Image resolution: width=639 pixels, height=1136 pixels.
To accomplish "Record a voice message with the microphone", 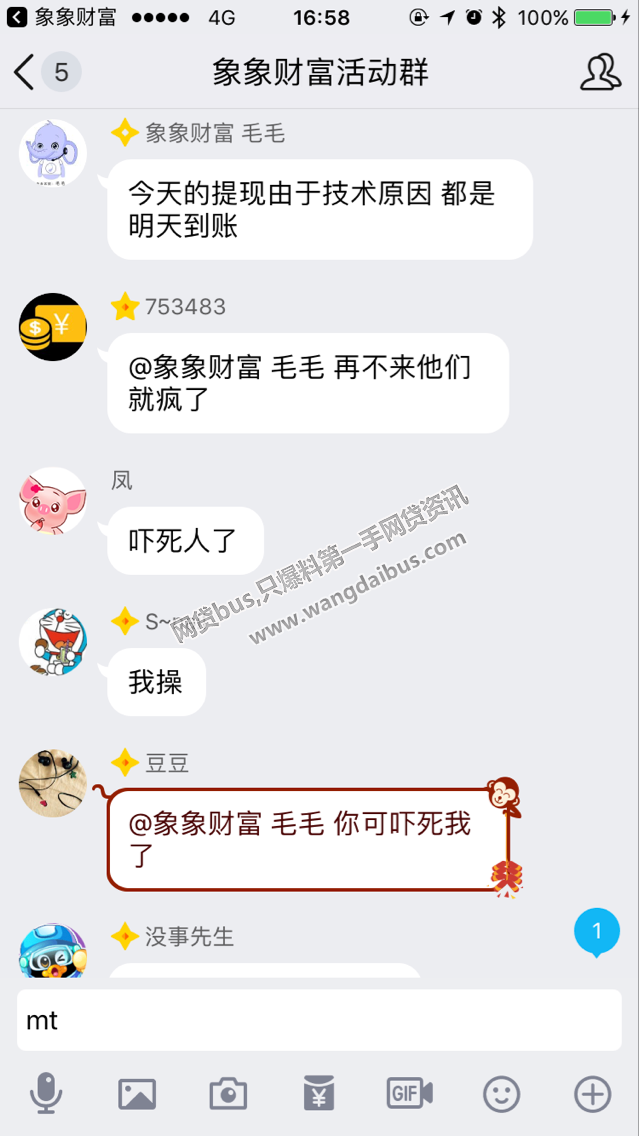I will (x=45, y=1094).
